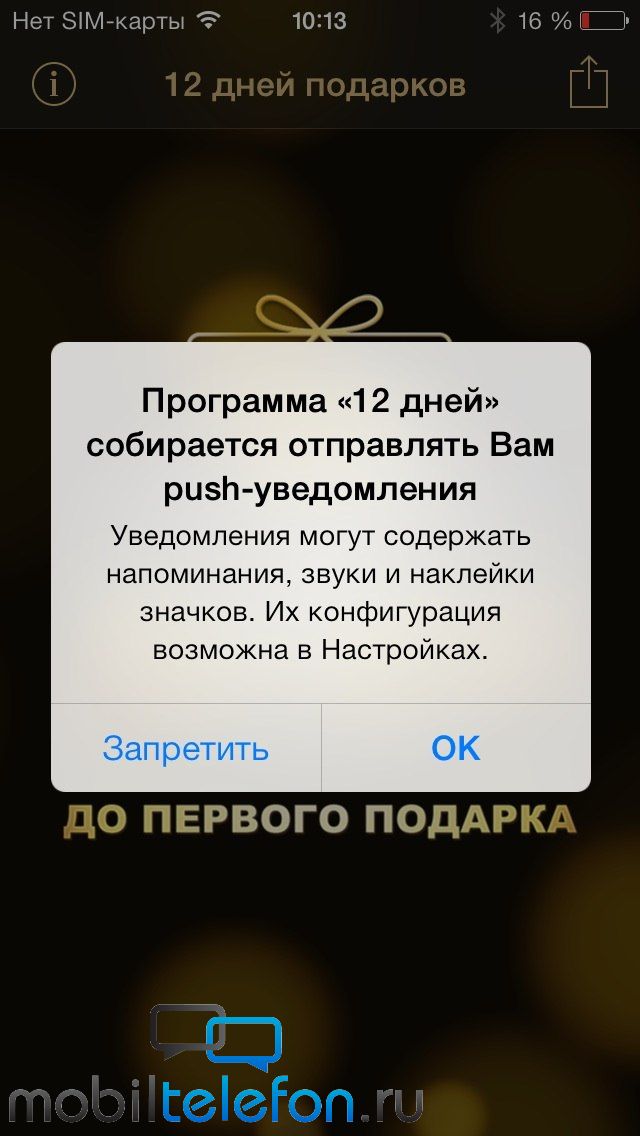The image size is (640, 1136).
Task: Deny push notifications with Запретить
Action: pyautogui.click(x=186, y=748)
